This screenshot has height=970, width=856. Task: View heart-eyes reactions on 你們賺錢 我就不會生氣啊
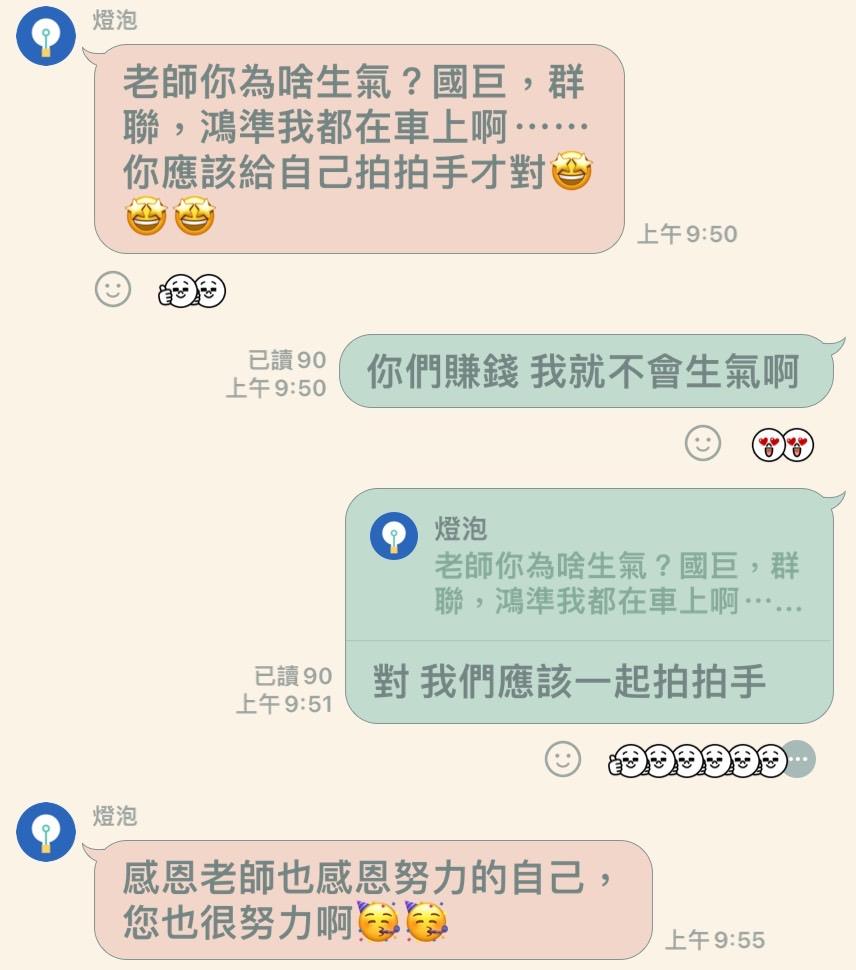click(783, 445)
